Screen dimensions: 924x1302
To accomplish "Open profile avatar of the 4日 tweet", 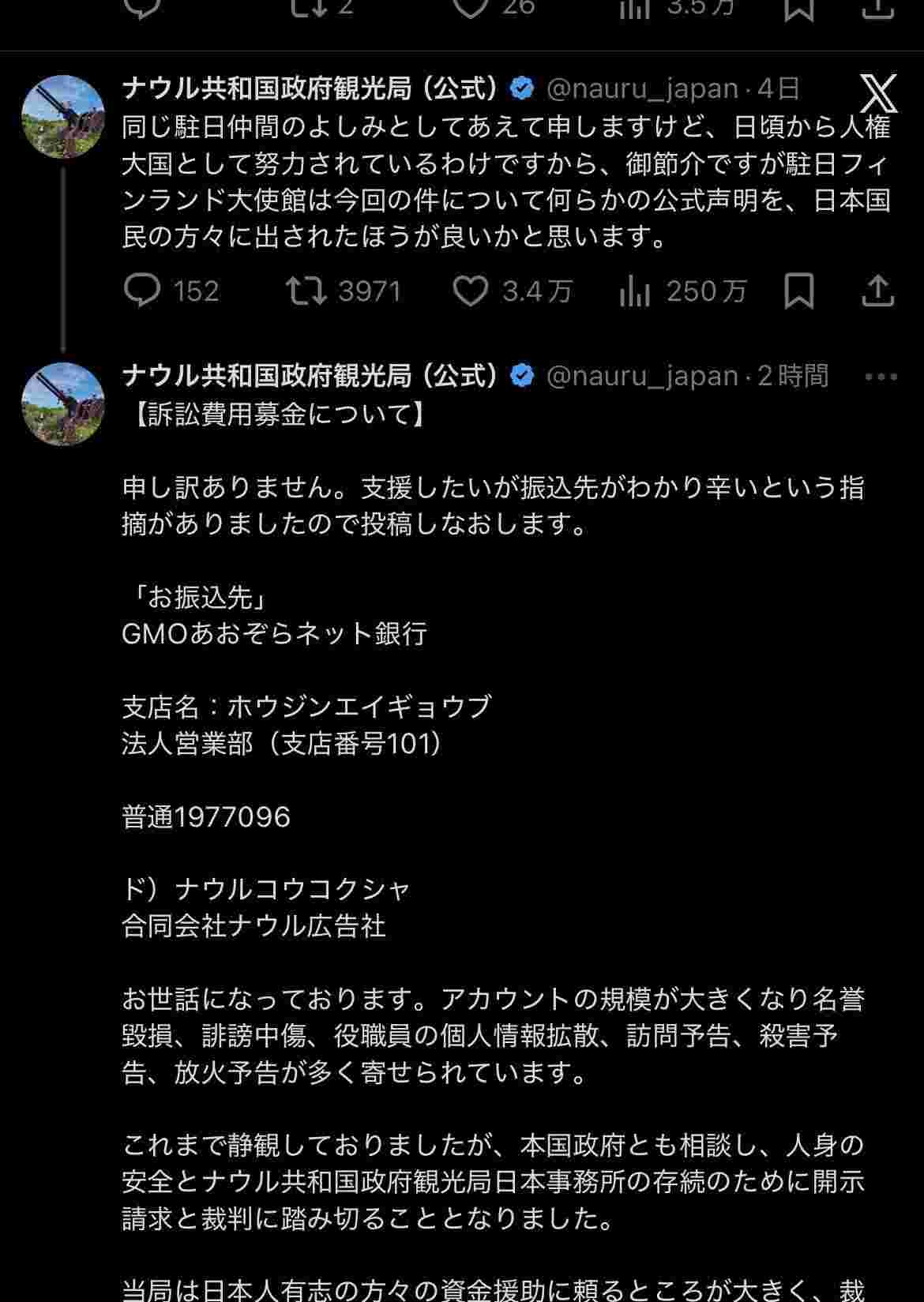I will [x=63, y=118].
